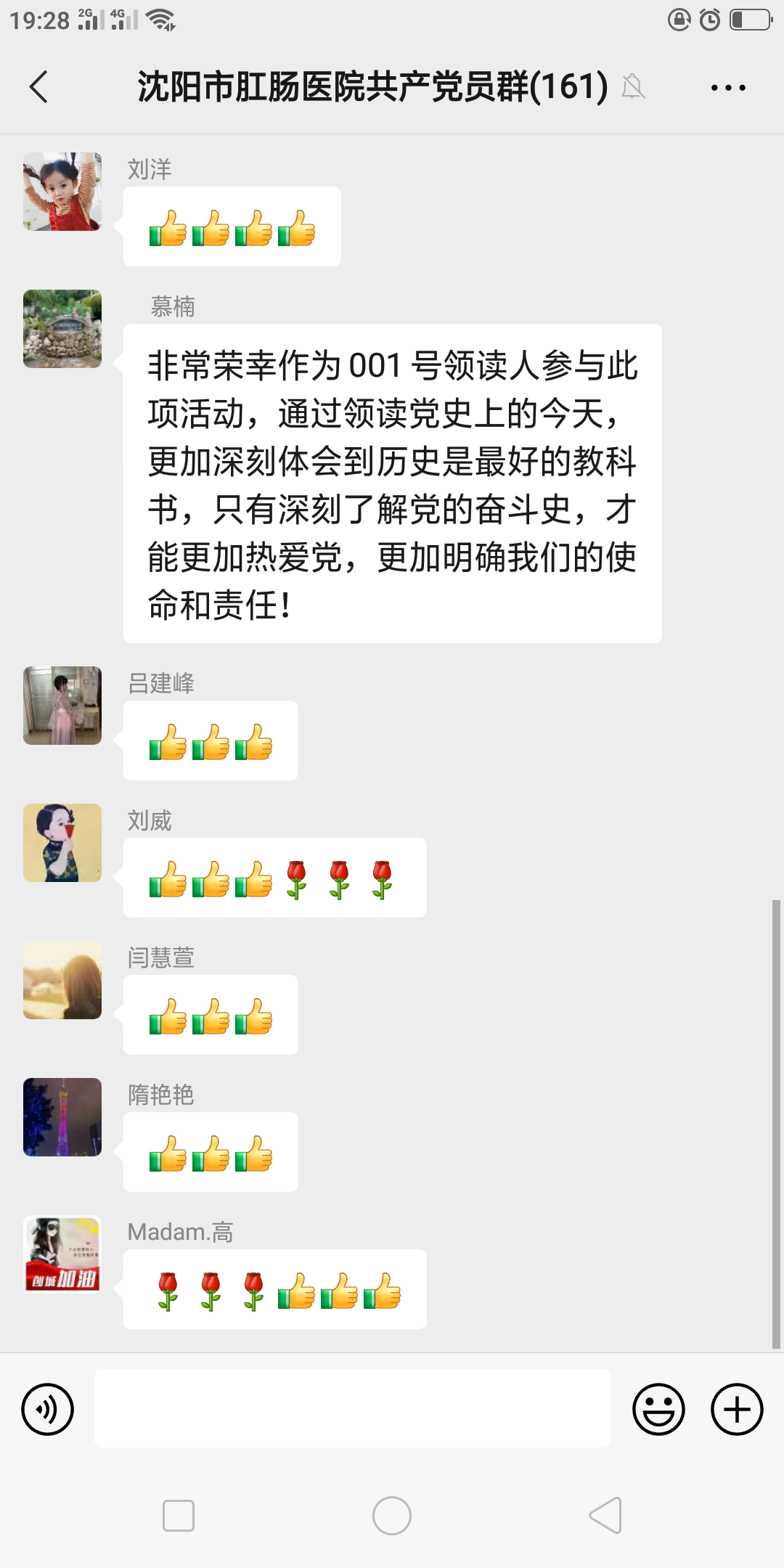Open the recent apps view
The image size is (784, 1568).
tap(179, 1516)
